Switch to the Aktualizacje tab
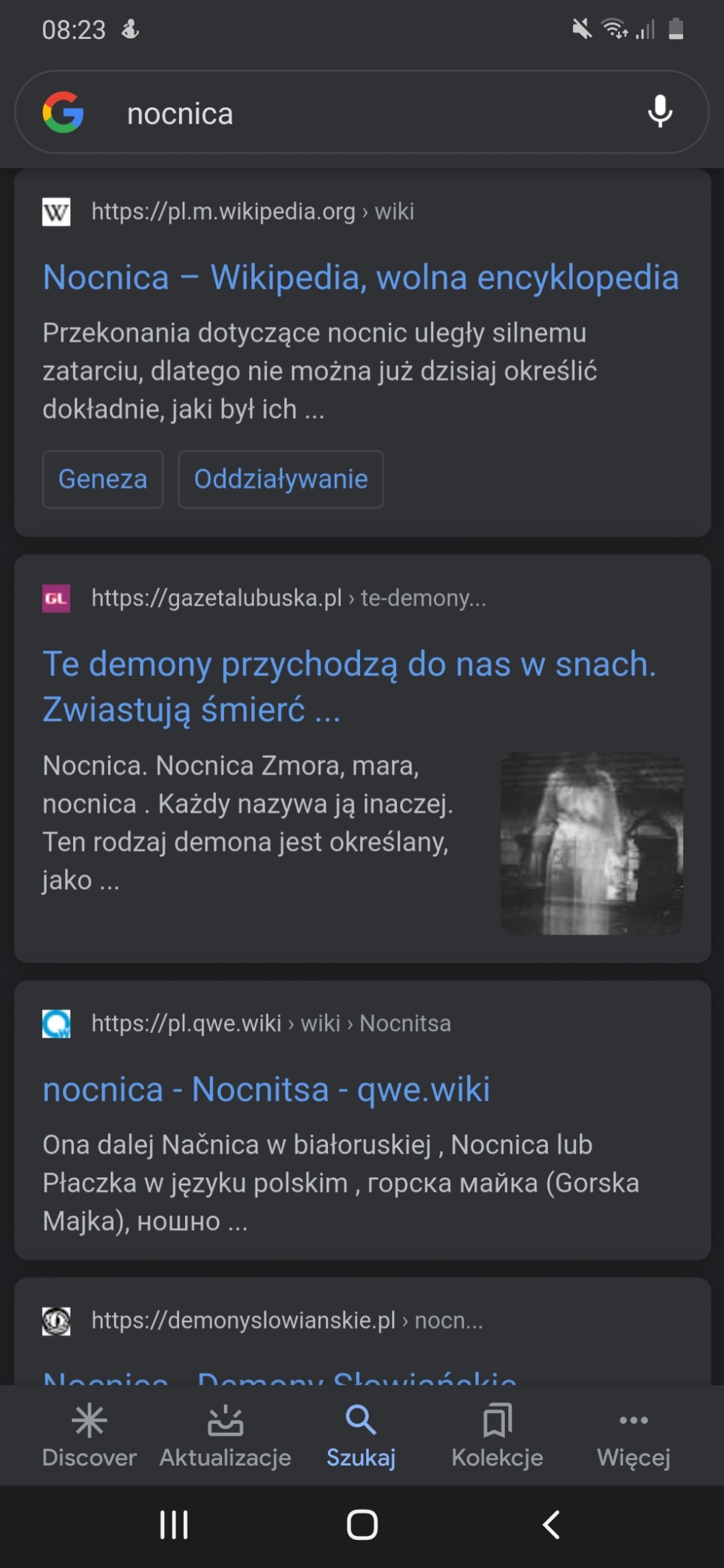This screenshot has width=724, height=1568. pos(225,1436)
